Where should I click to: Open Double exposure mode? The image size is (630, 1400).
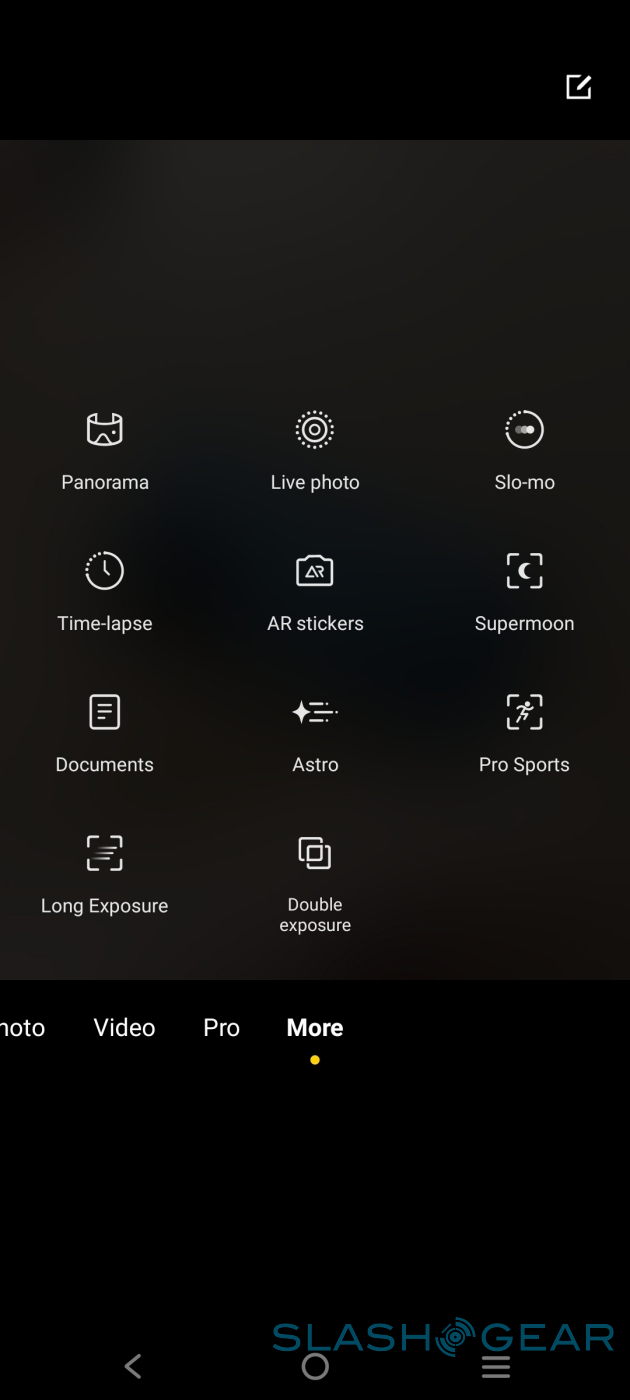tap(315, 853)
